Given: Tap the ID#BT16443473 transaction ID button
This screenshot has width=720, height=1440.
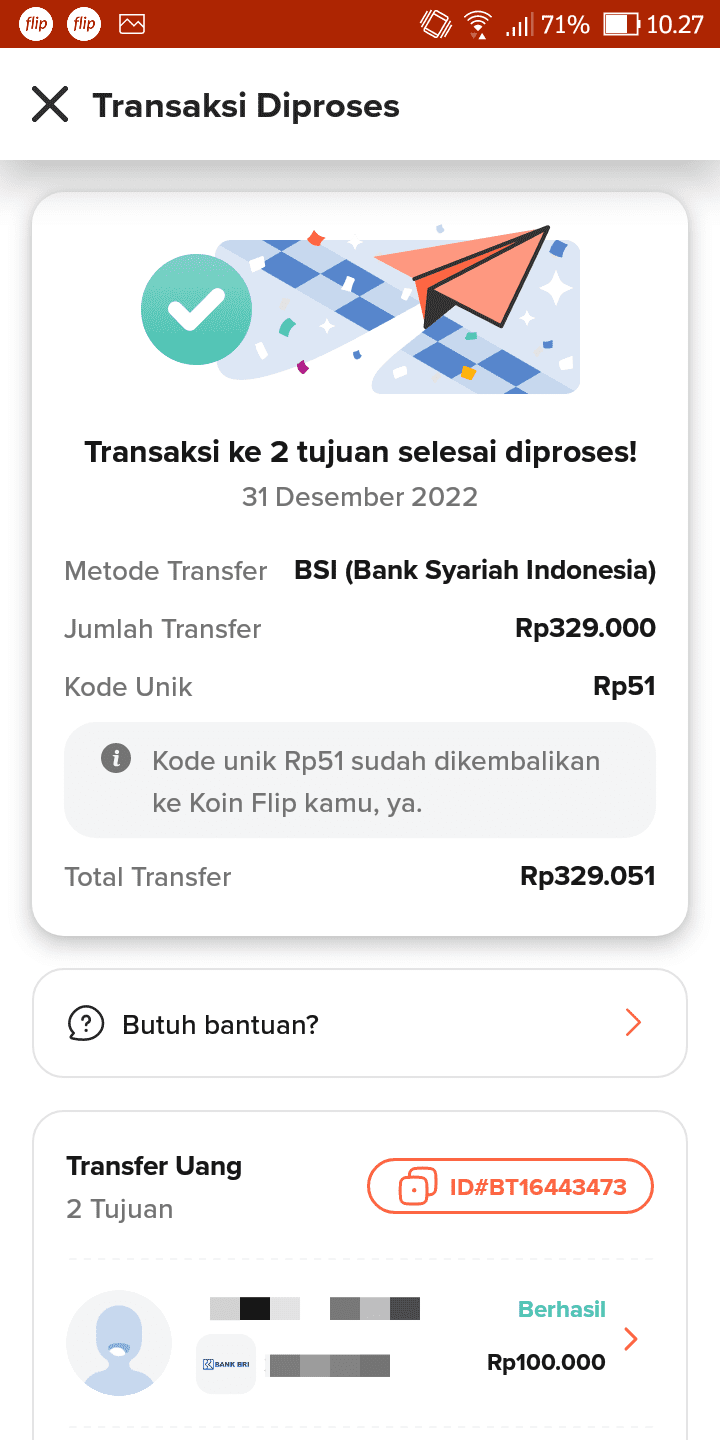Looking at the screenshot, I should pyautogui.click(x=510, y=1185).
